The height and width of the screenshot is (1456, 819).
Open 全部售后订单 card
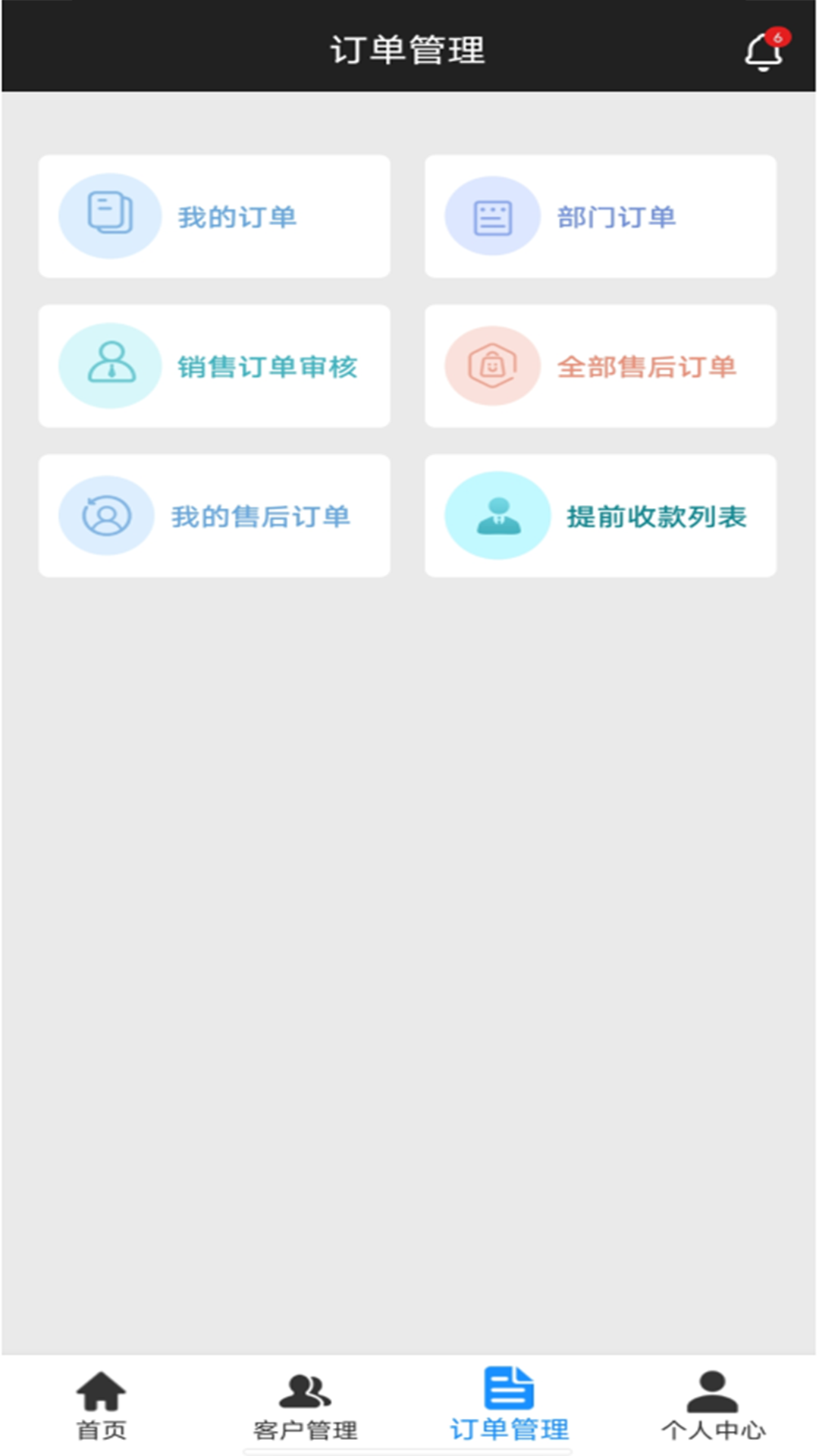(x=601, y=365)
